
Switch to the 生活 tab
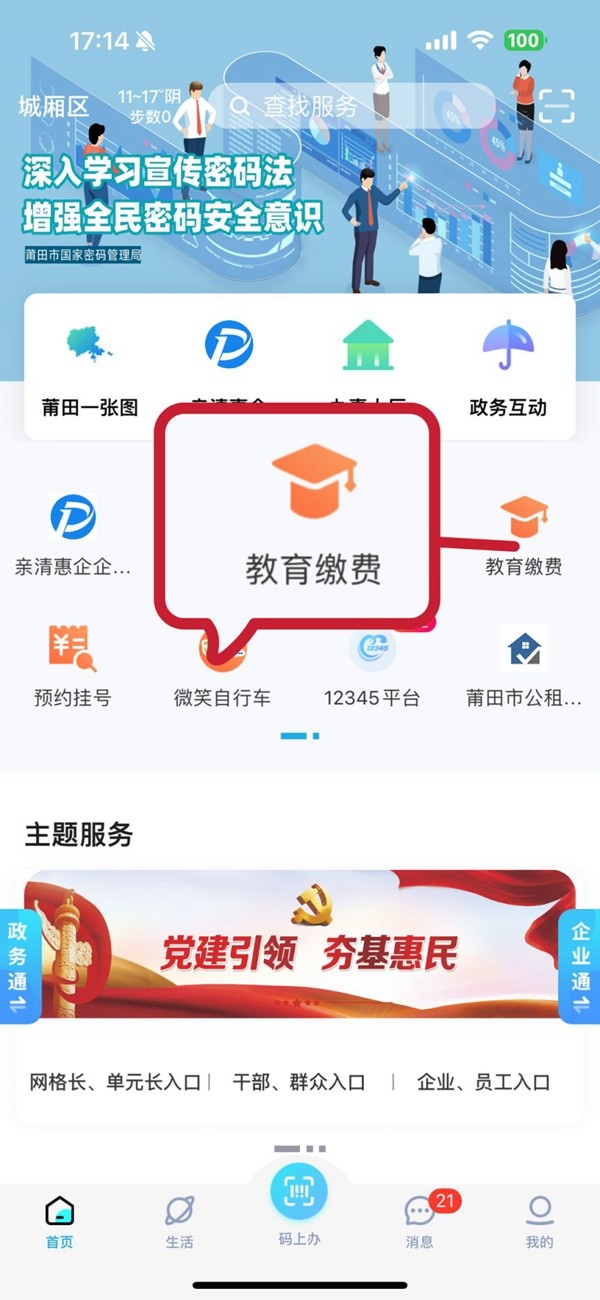tap(179, 1222)
